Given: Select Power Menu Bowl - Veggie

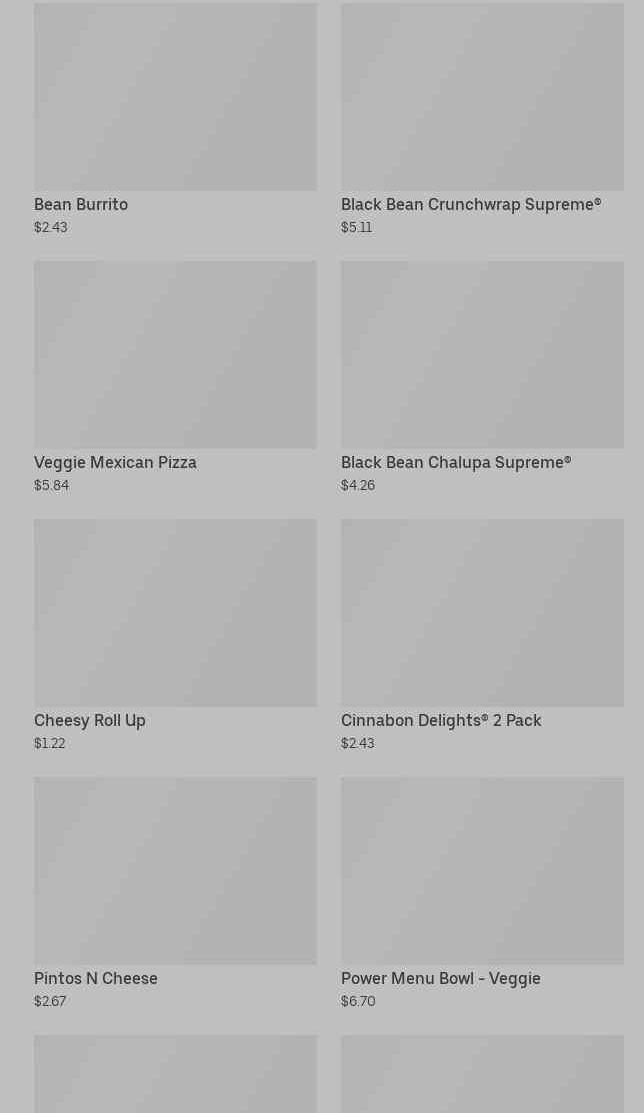Looking at the screenshot, I should tap(482, 893).
